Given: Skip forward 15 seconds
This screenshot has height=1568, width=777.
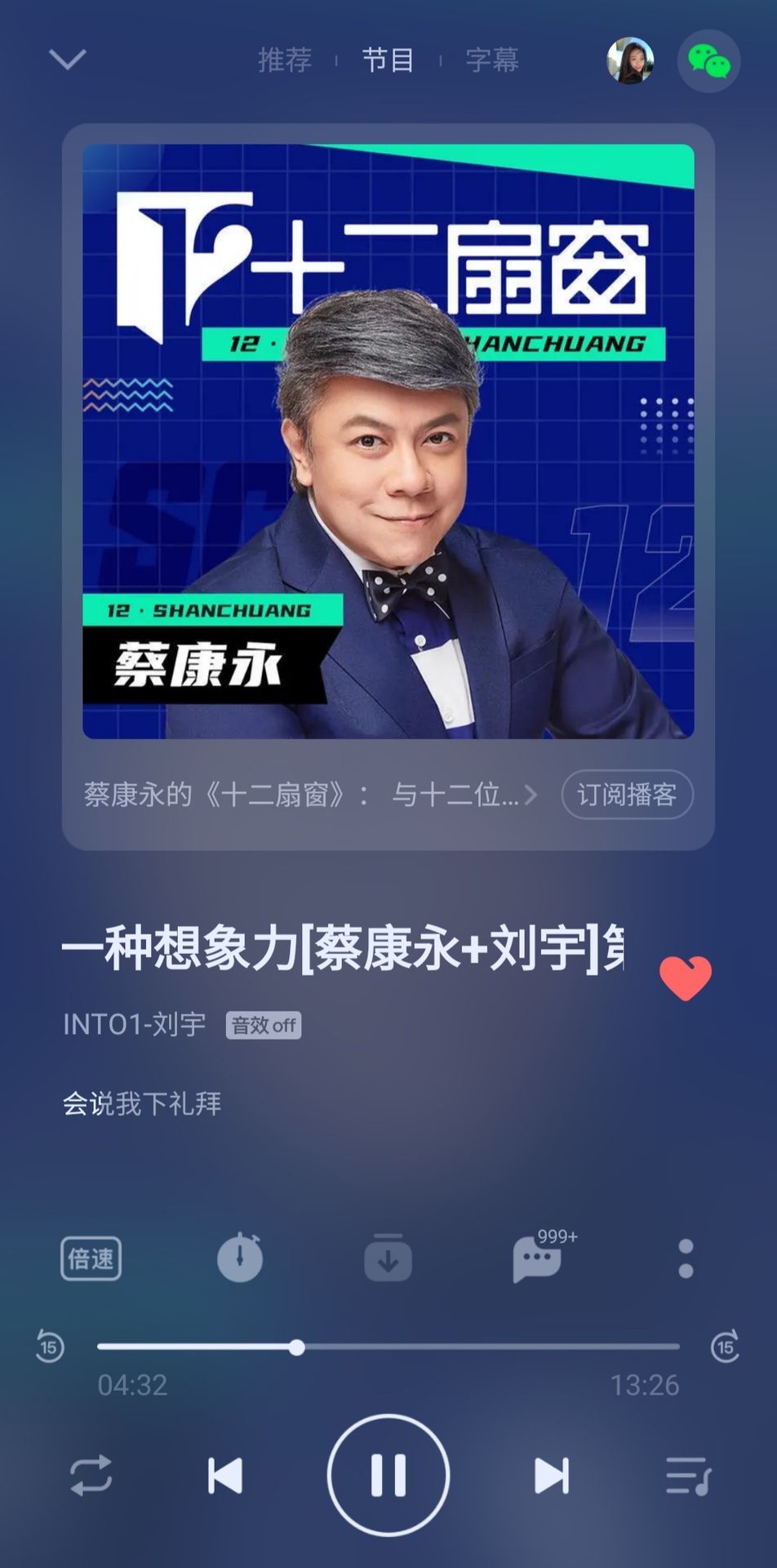Looking at the screenshot, I should click(x=725, y=1347).
